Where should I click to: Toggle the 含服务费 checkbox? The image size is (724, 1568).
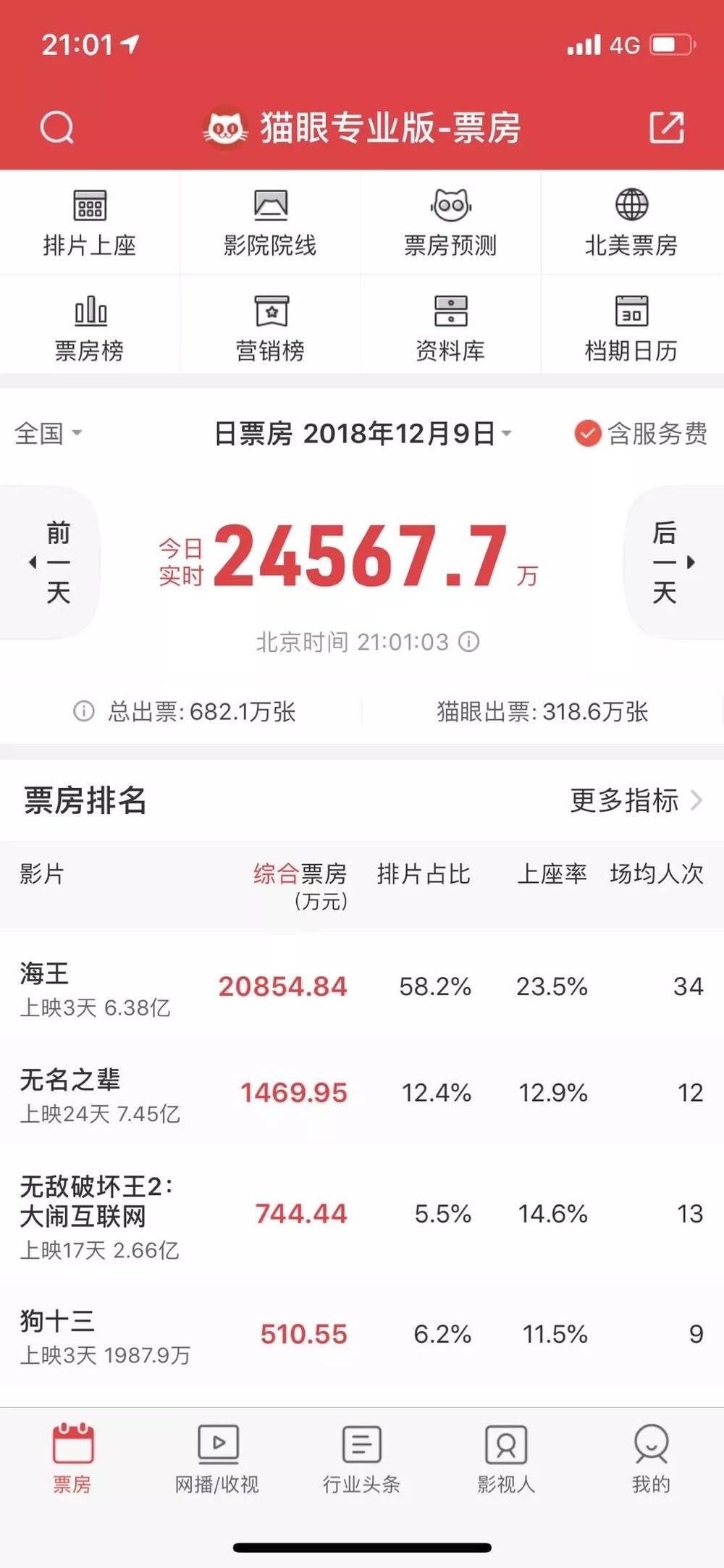641,433
